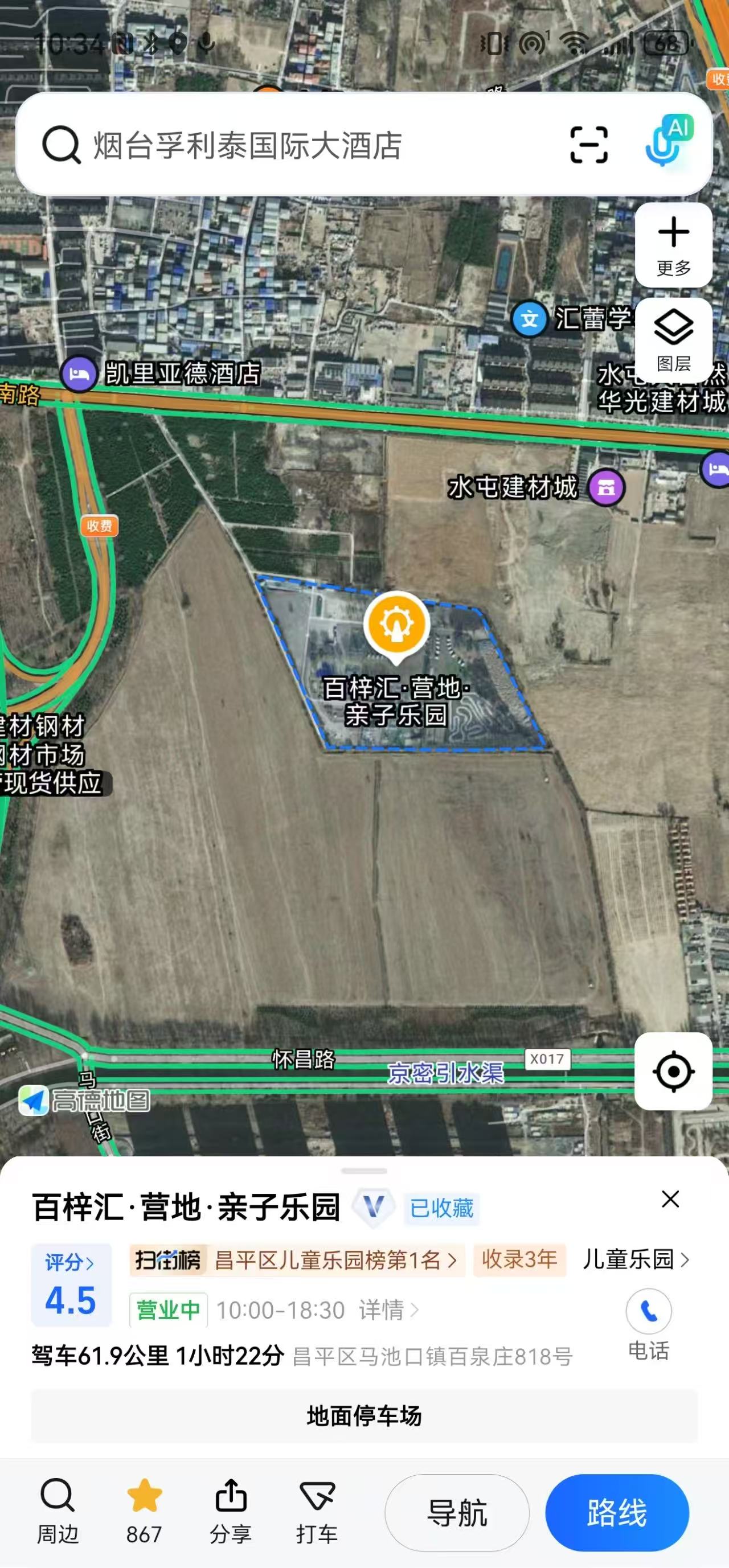Image resolution: width=729 pixels, height=1568 pixels.
Task: Start navigation with 导航 button
Action: point(457,1513)
